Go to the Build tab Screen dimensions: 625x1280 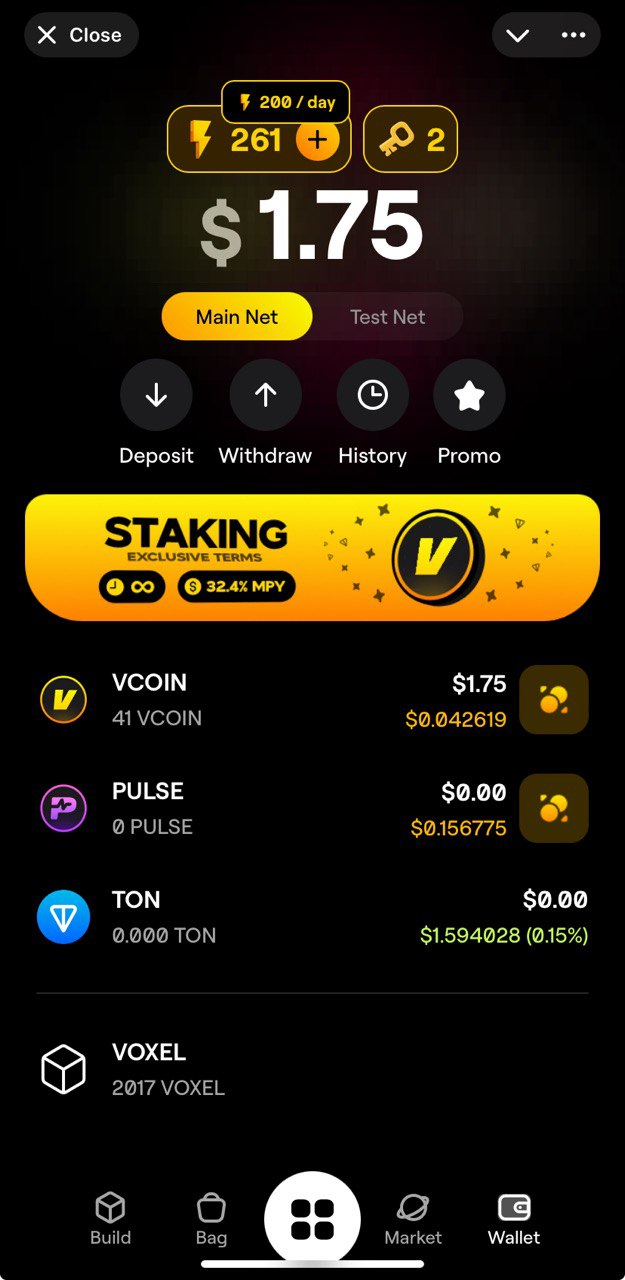coord(110,1219)
